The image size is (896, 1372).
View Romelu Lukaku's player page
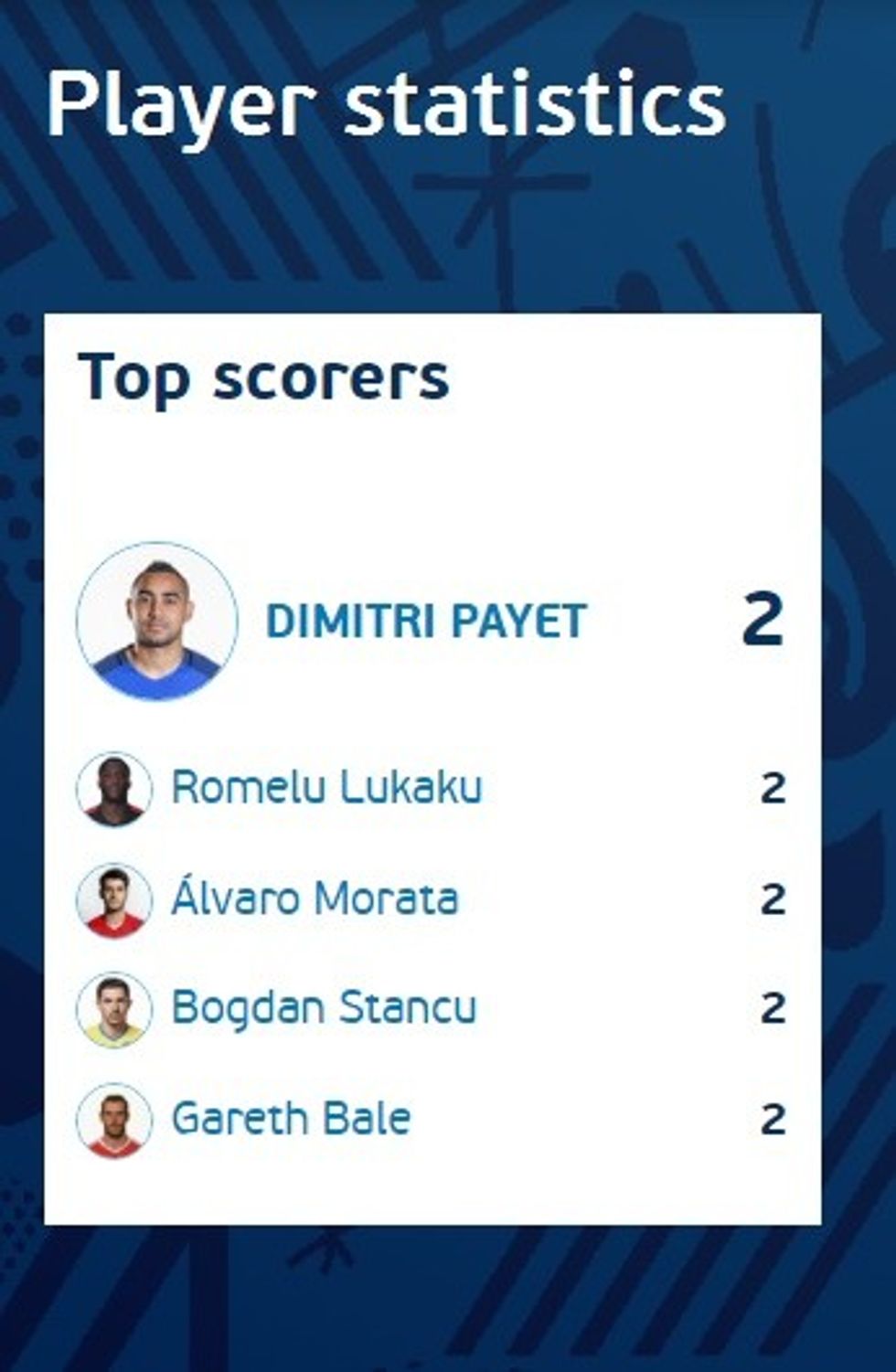coord(326,788)
